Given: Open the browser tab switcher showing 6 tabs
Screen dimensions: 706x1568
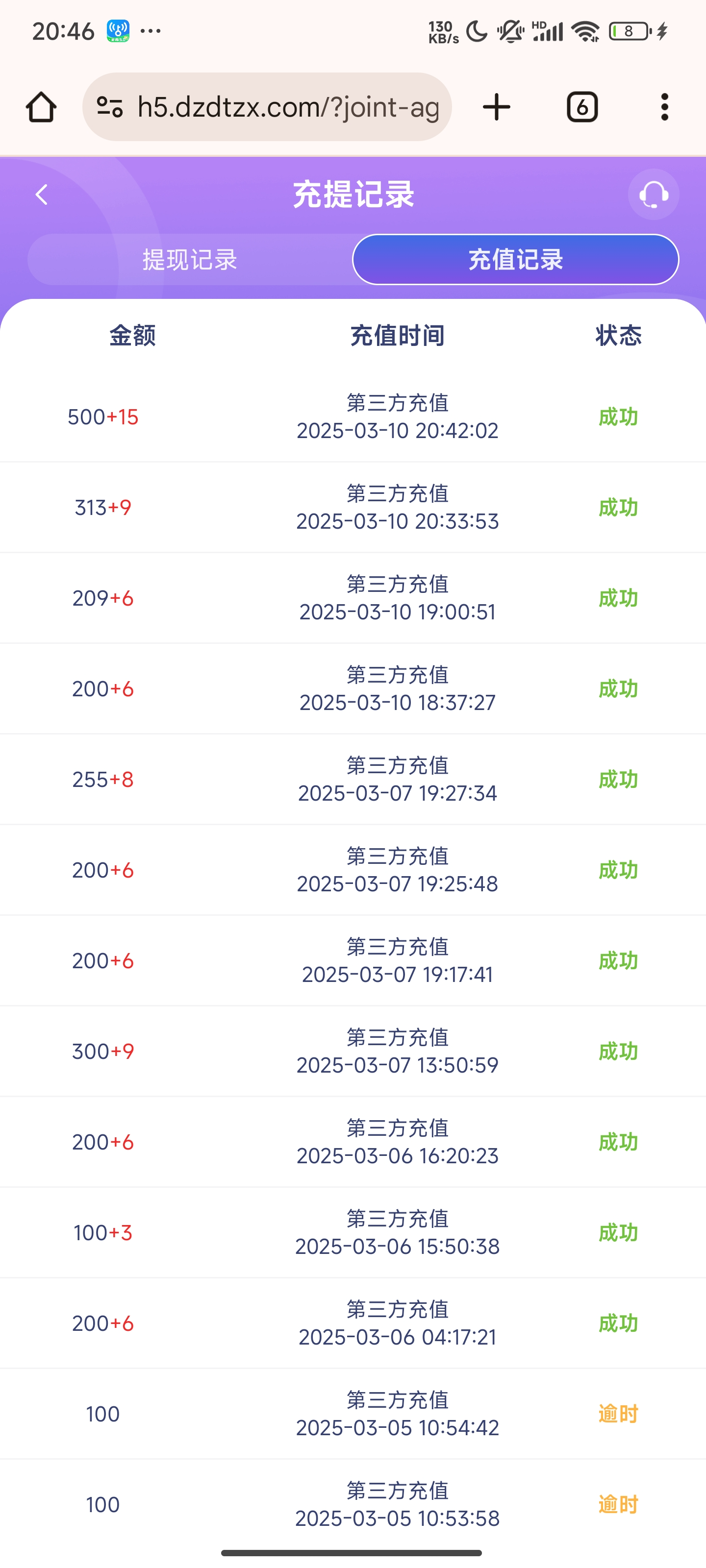Looking at the screenshot, I should point(582,106).
